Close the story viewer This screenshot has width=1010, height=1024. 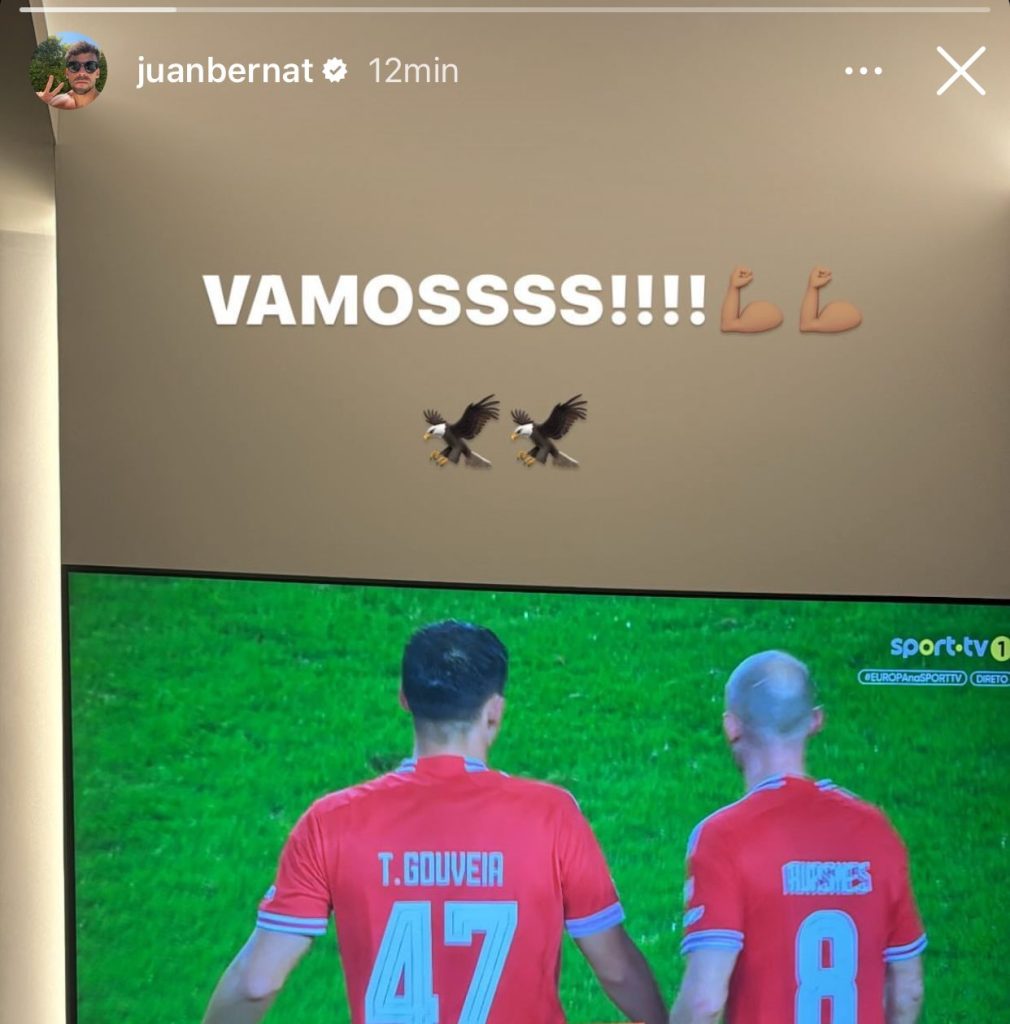click(x=960, y=71)
